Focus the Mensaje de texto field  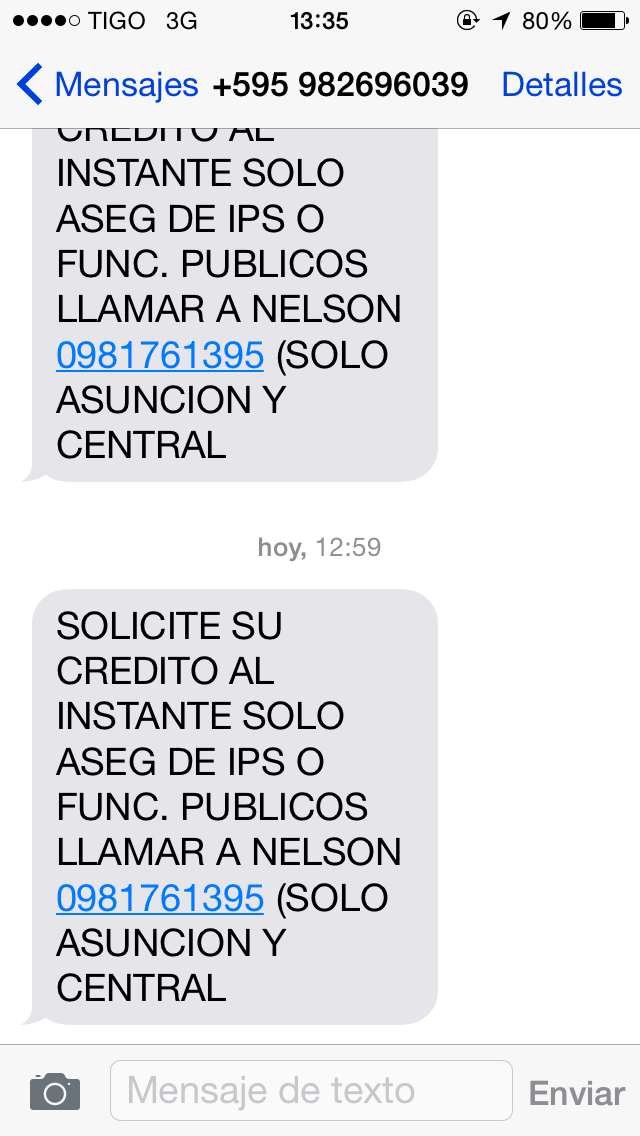[310, 1091]
